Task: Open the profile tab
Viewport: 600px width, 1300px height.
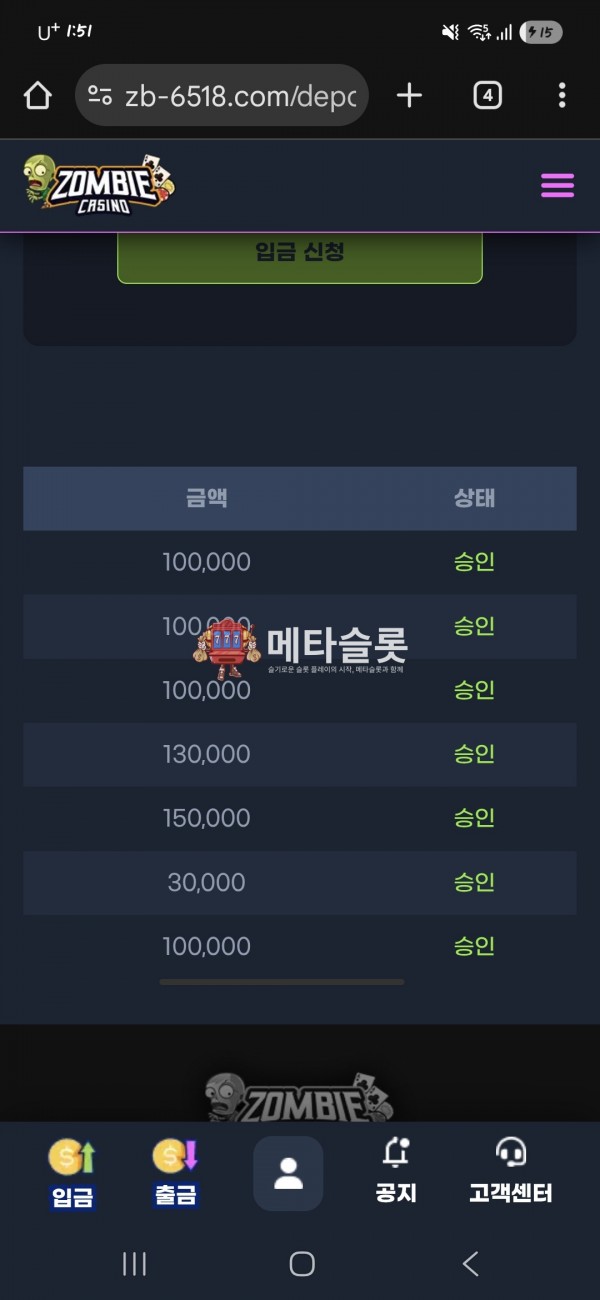Action: 288,1174
